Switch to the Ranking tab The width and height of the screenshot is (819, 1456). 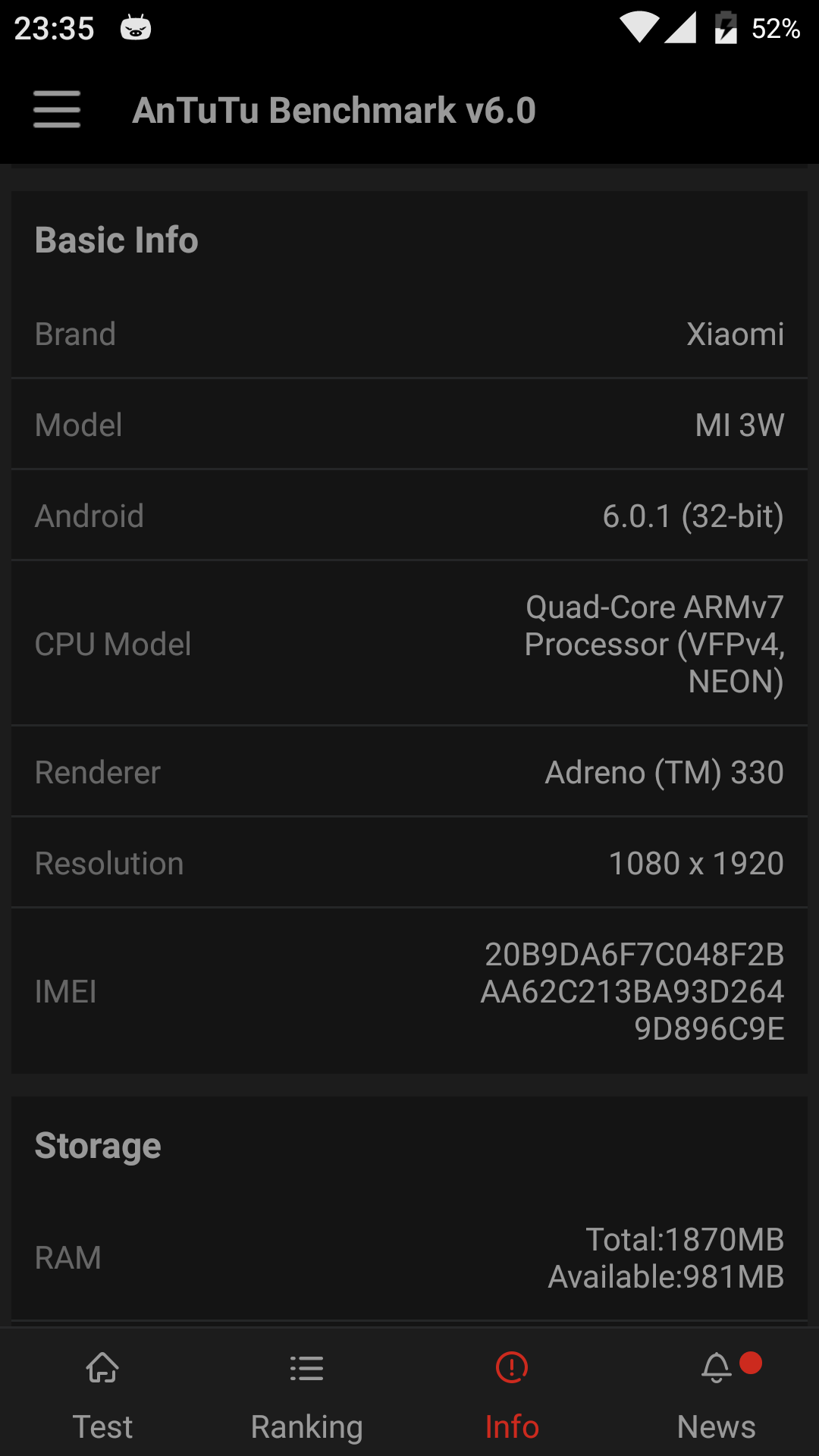(x=307, y=1395)
